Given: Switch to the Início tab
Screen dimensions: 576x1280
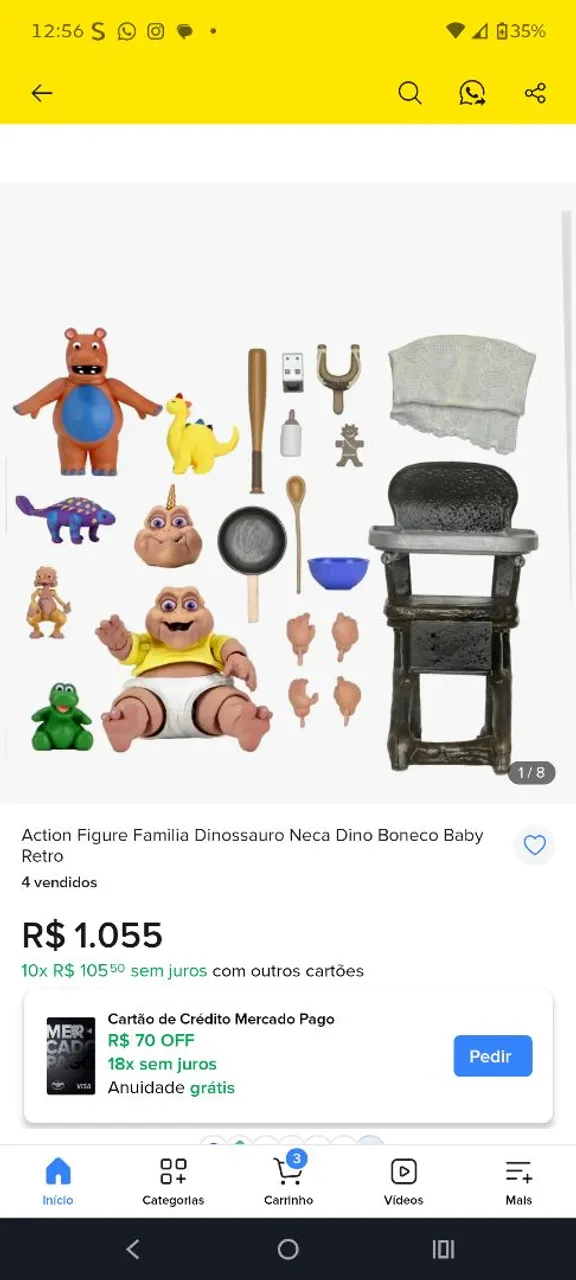Looking at the screenshot, I should click(x=58, y=1181).
